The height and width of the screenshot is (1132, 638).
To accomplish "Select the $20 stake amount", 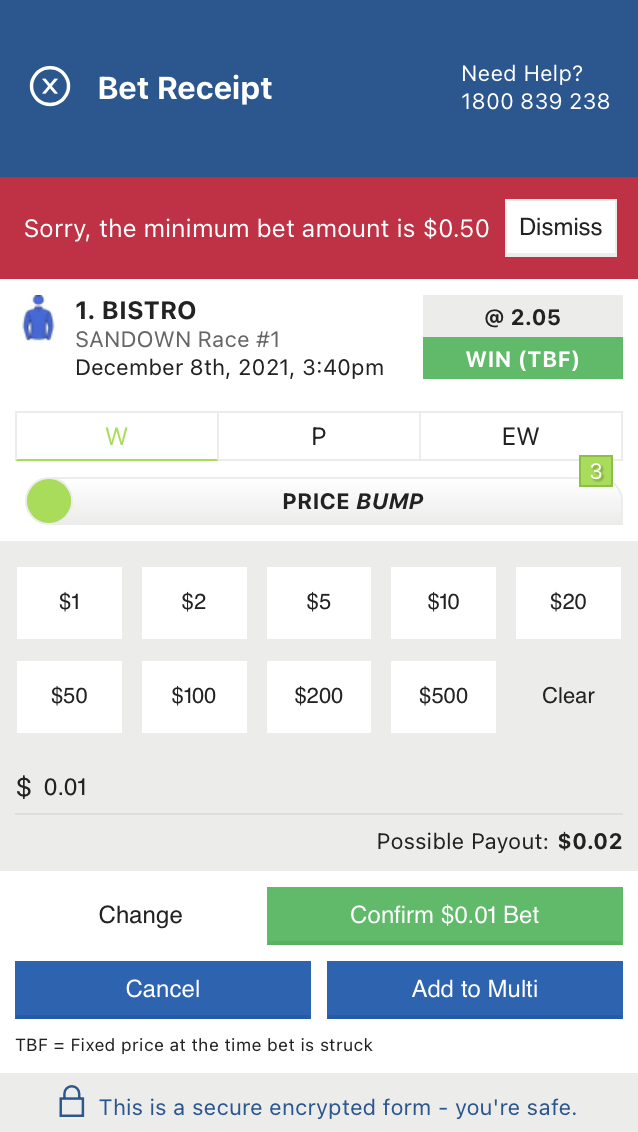I will click(568, 603).
